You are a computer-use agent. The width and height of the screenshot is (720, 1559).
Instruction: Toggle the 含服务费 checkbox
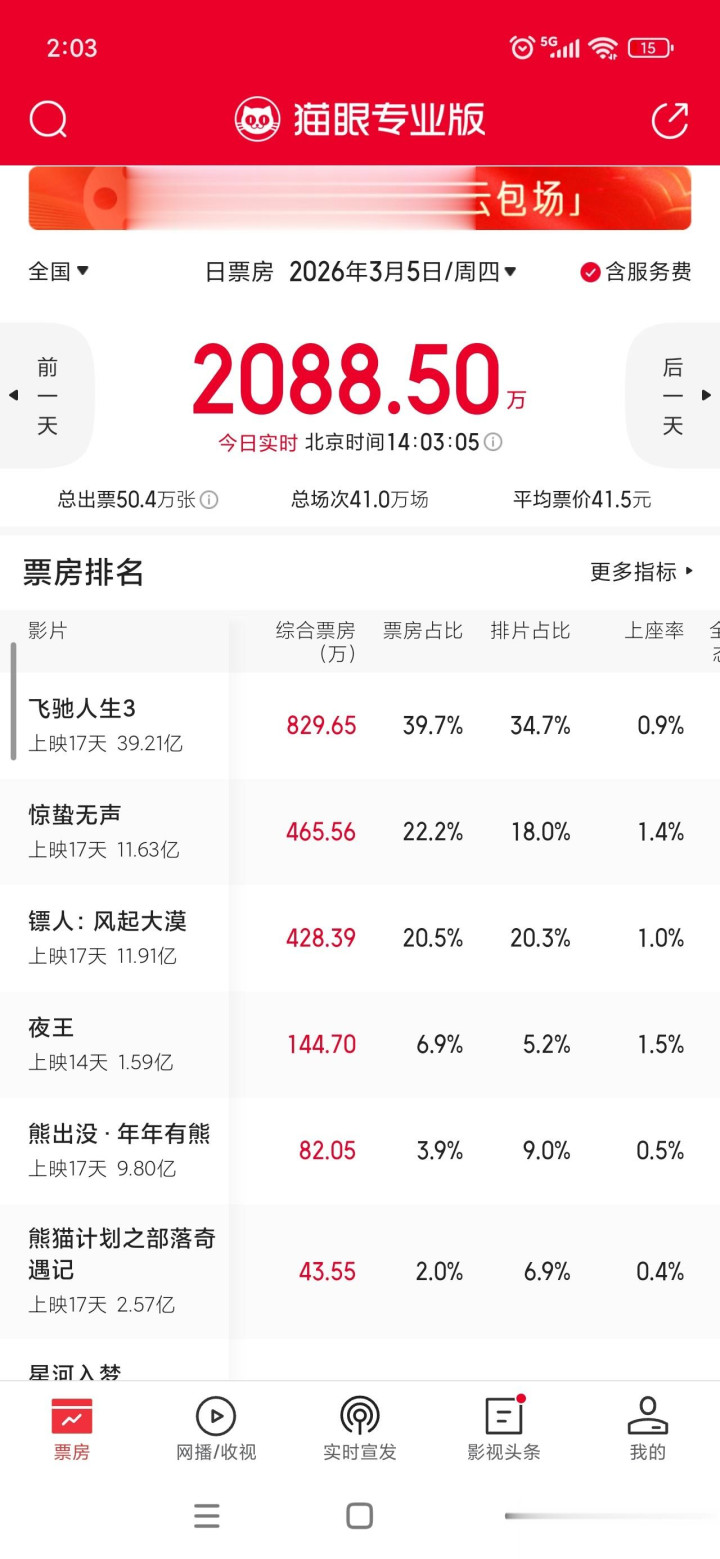[636, 272]
